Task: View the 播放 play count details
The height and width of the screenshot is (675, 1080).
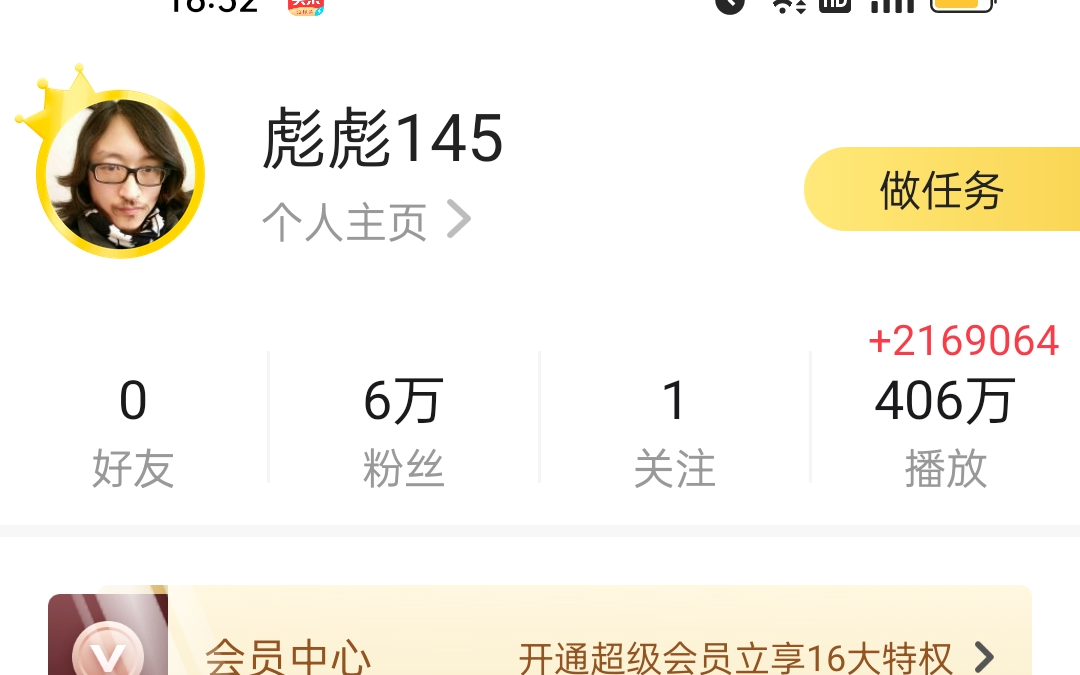Action: pyautogui.click(x=945, y=431)
